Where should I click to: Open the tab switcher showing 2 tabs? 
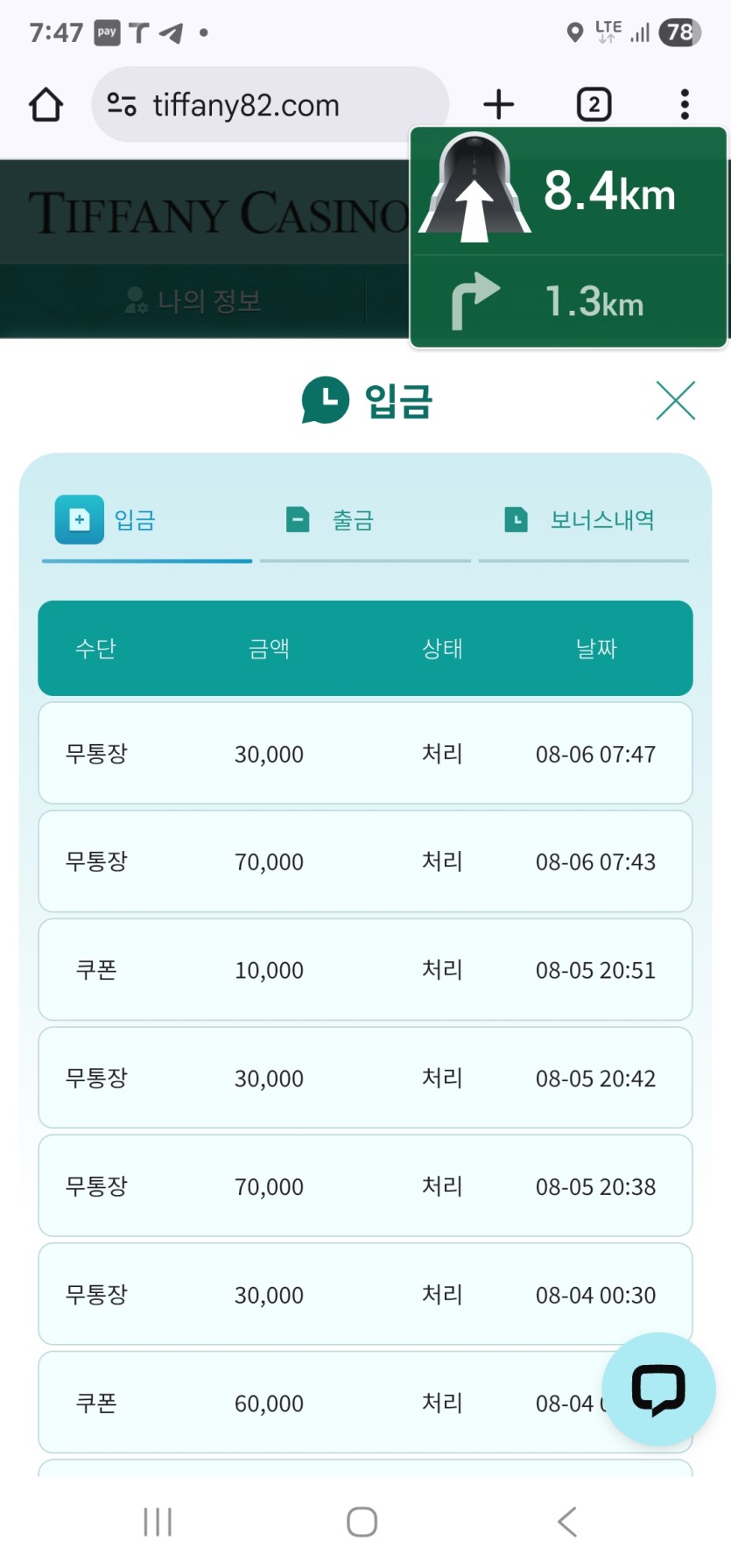pyautogui.click(x=594, y=105)
